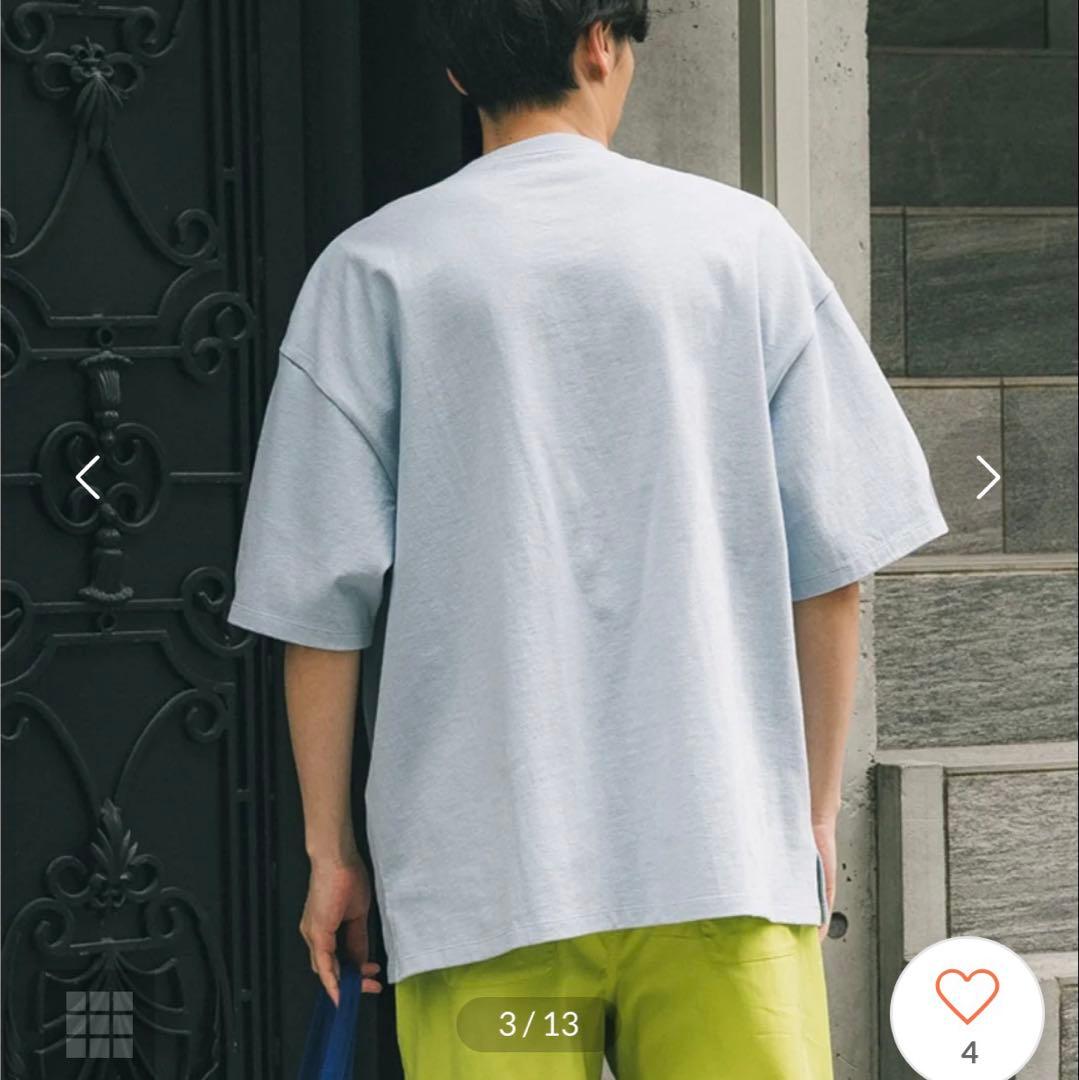Image resolution: width=1079 pixels, height=1080 pixels.
Task: Advance to the next product photo
Action: coord(987,478)
